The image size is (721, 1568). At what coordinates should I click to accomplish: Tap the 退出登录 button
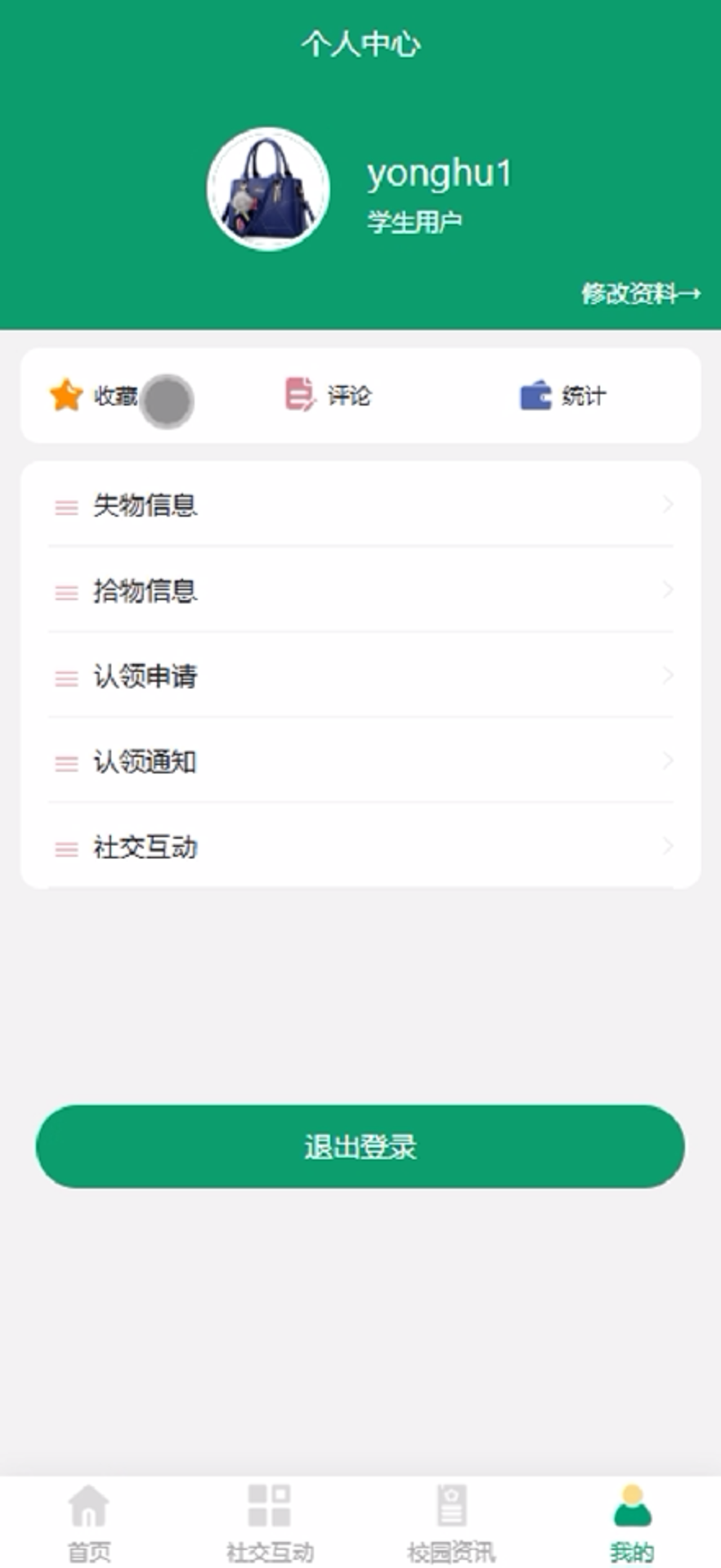click(x=360, y=1146)
